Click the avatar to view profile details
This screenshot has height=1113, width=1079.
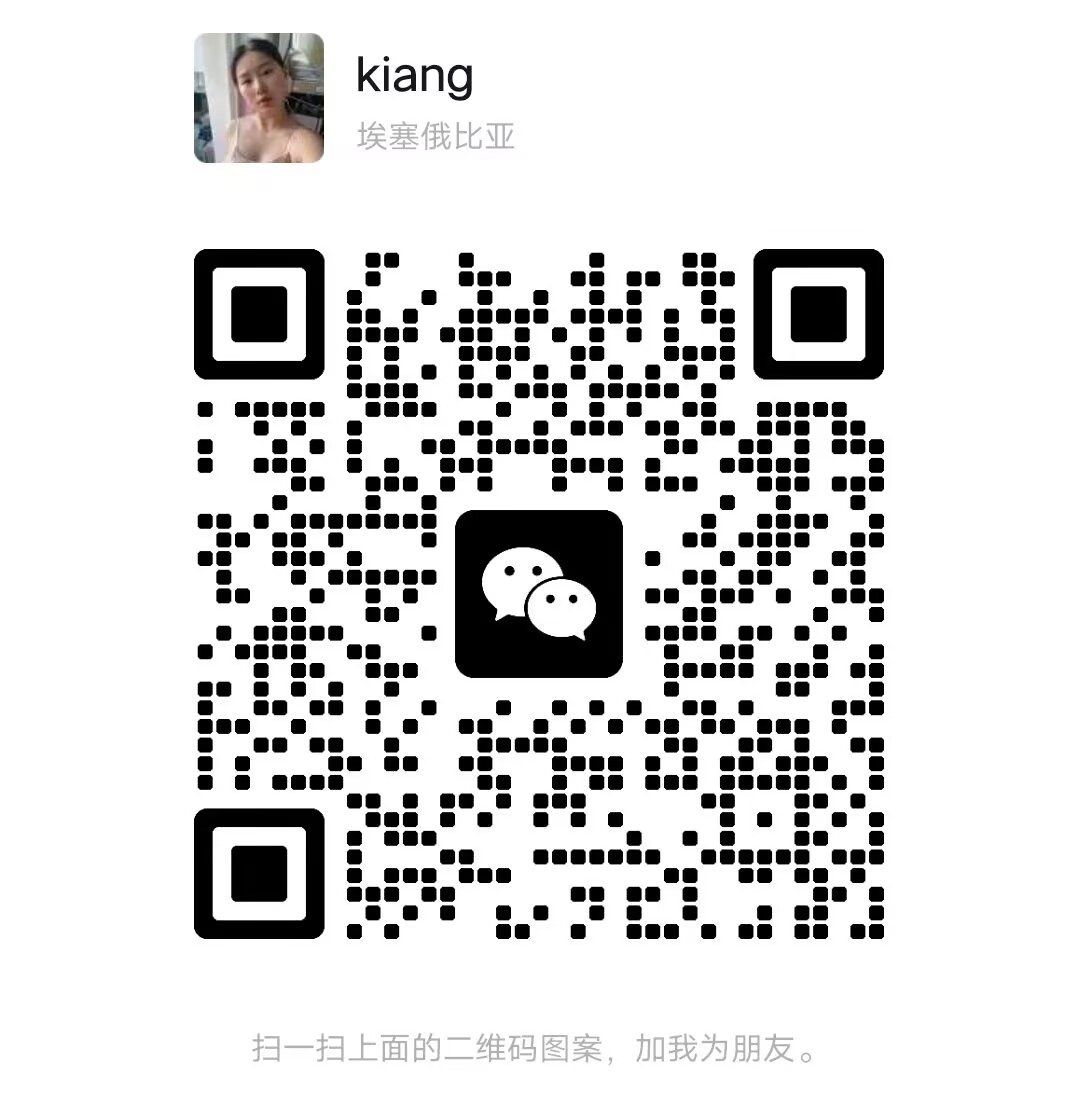[x=258, y=99]
